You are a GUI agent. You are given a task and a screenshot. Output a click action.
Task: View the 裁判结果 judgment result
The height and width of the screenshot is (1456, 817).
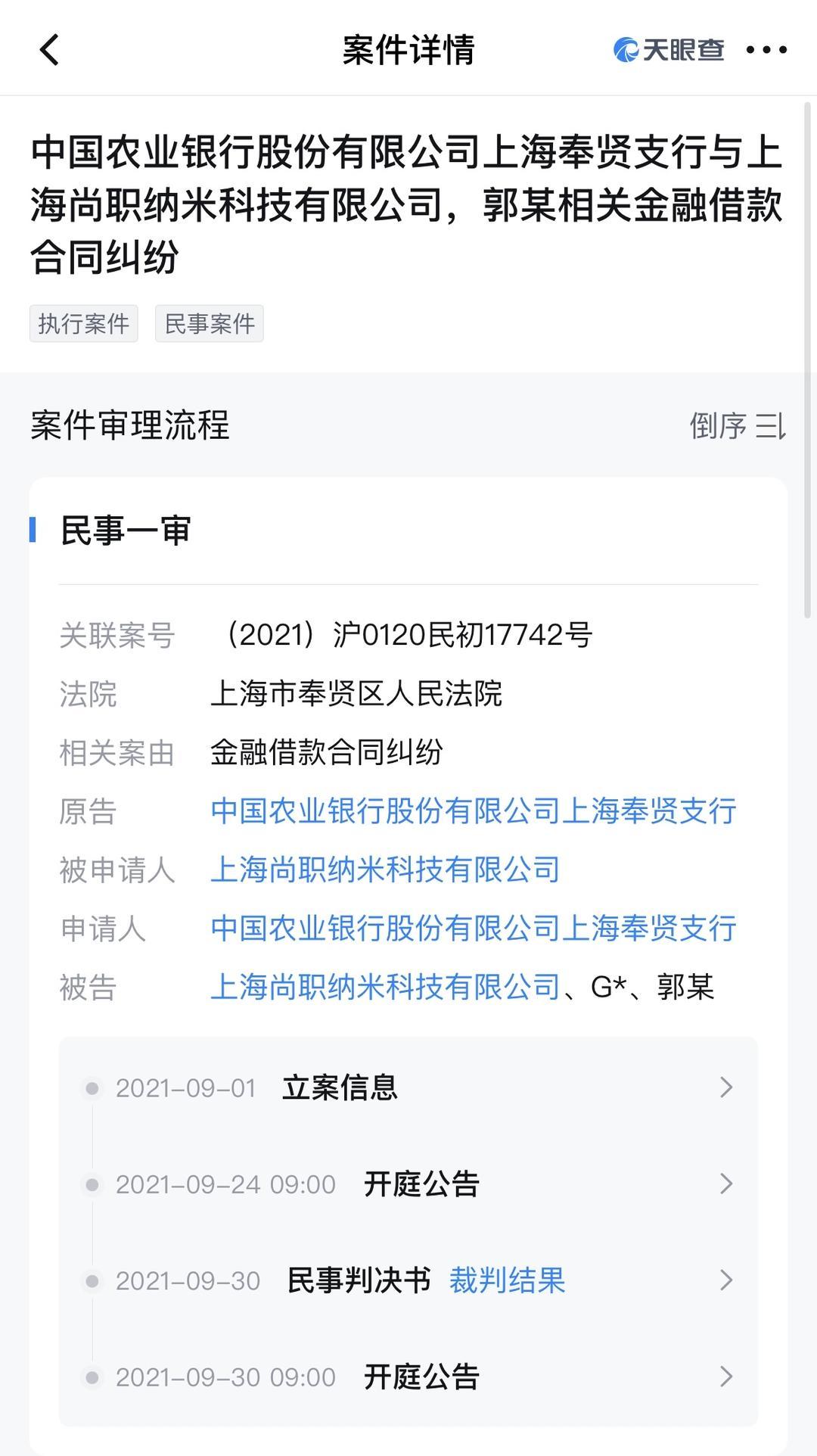(507, 1281)
